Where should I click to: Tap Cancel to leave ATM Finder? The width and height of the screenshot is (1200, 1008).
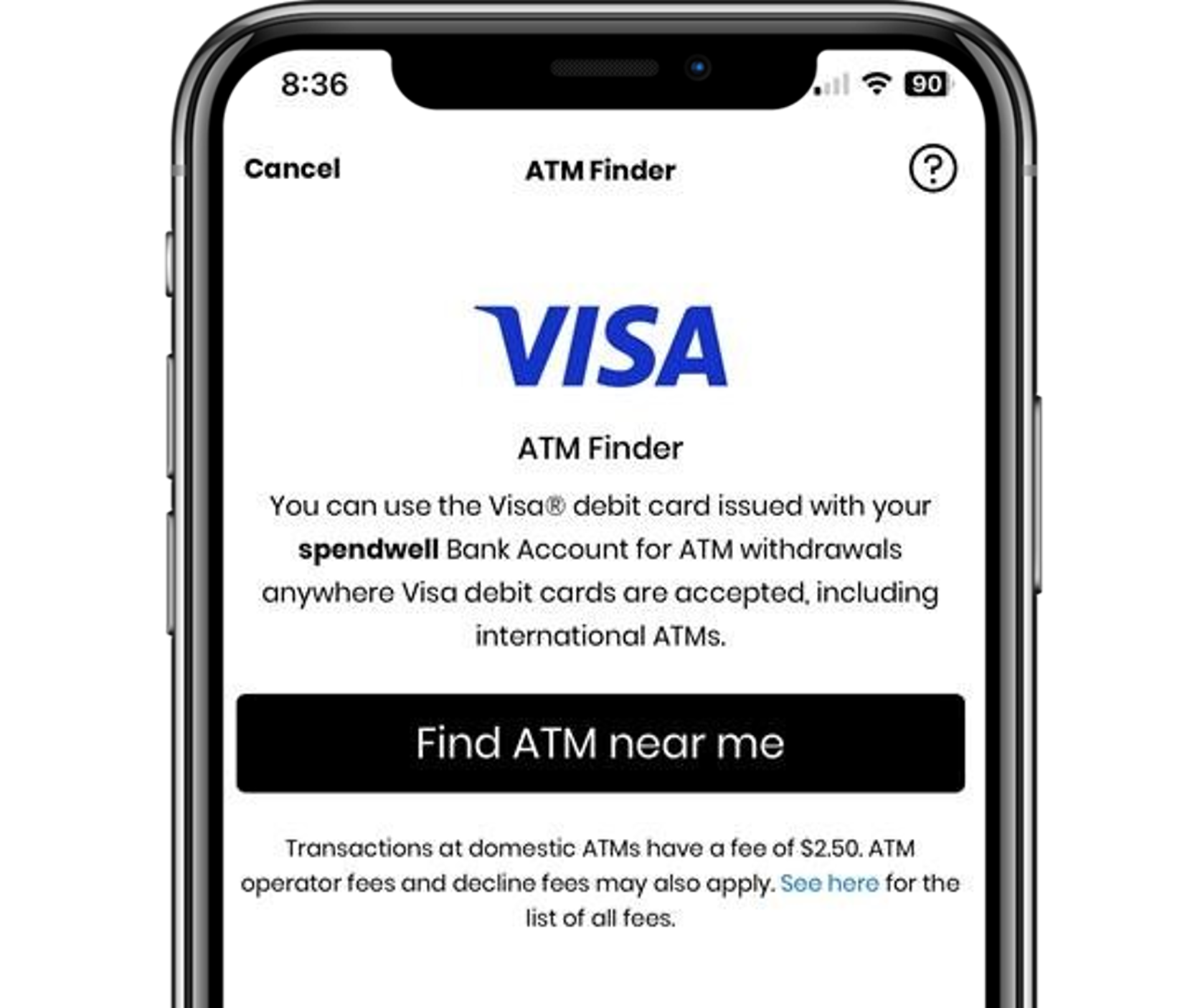[292, 169]
